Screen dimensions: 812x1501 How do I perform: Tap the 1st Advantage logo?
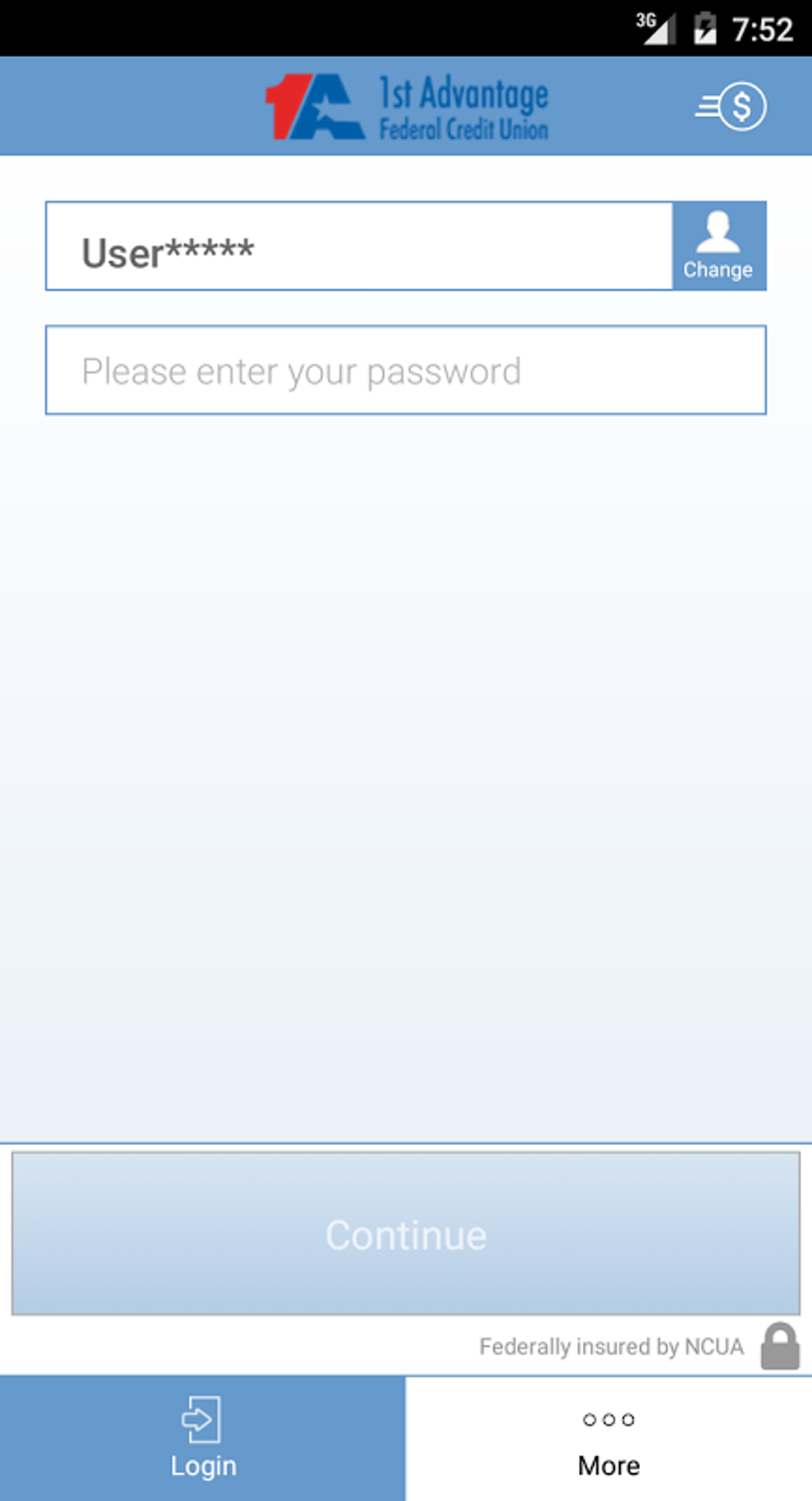tap(408, 105)
